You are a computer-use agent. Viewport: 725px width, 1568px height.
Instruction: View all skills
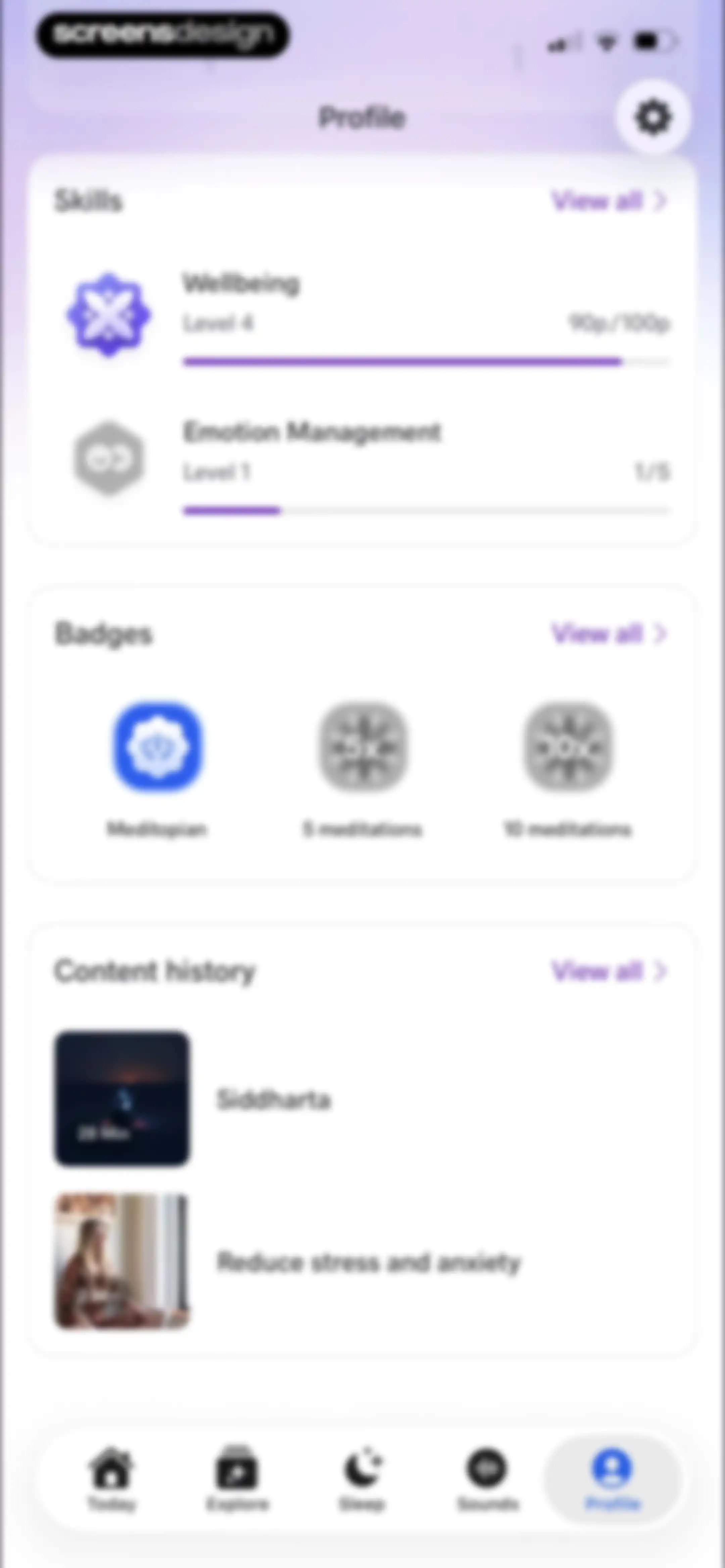(x=609, y=201)
